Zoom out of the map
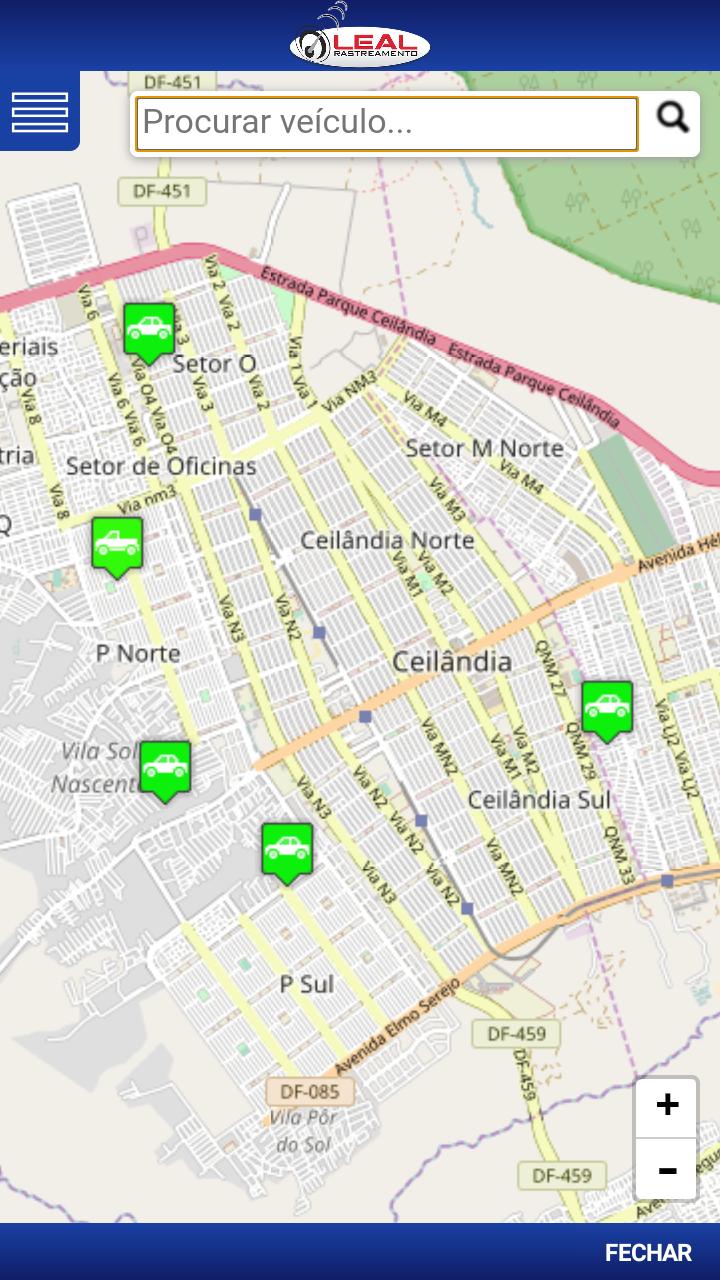720x1280 pixels. point(667,1169)
